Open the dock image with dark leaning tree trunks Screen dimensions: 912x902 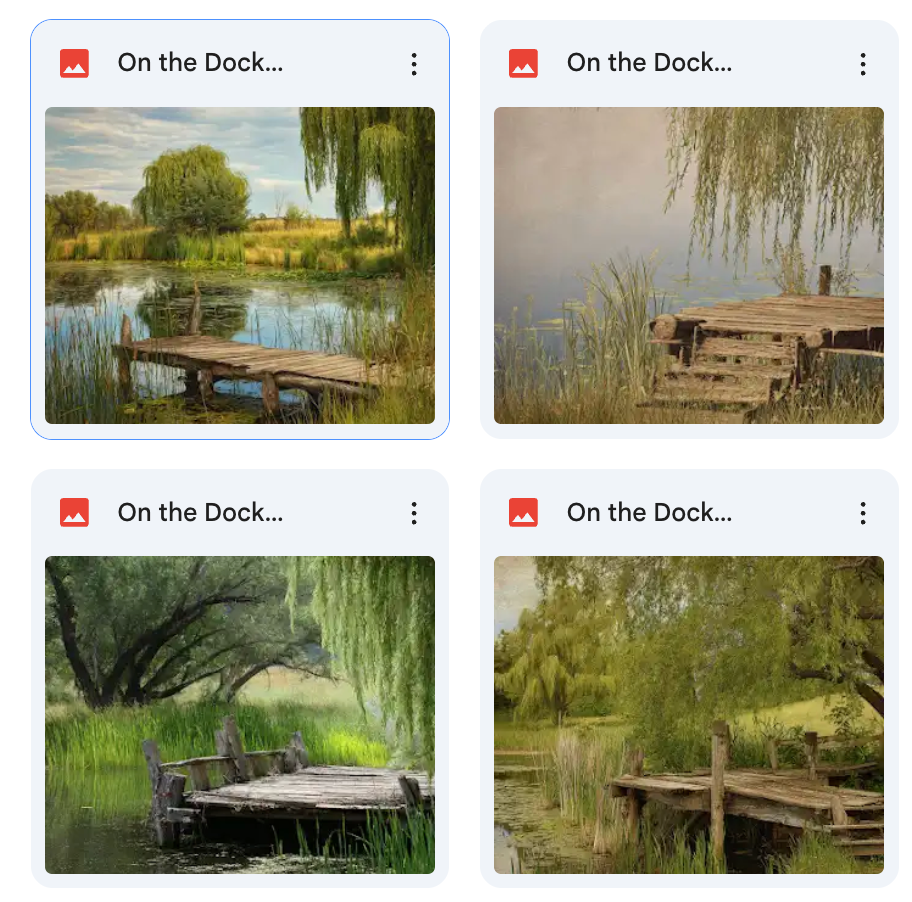coord(240,714)
